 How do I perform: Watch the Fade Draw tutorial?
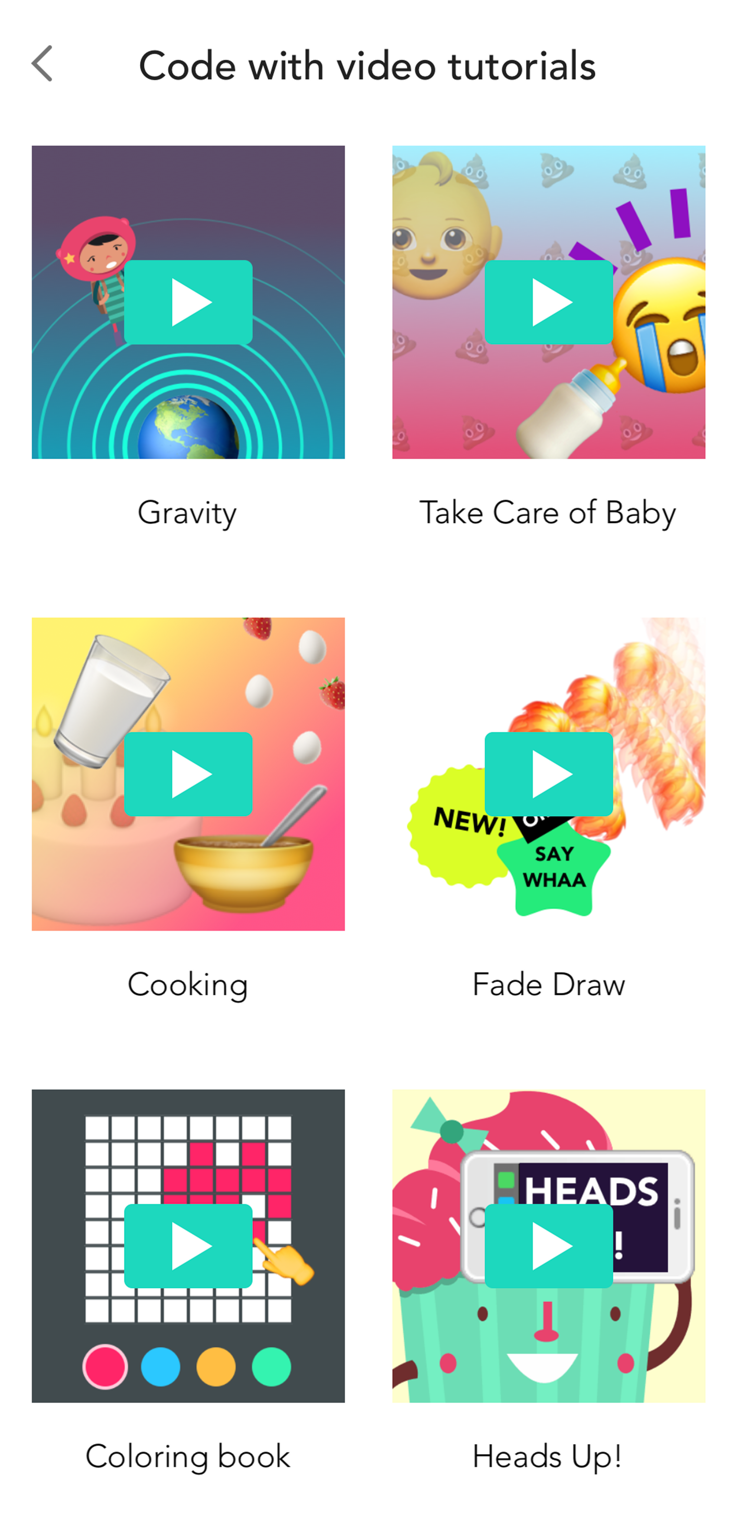coord(548,774)
